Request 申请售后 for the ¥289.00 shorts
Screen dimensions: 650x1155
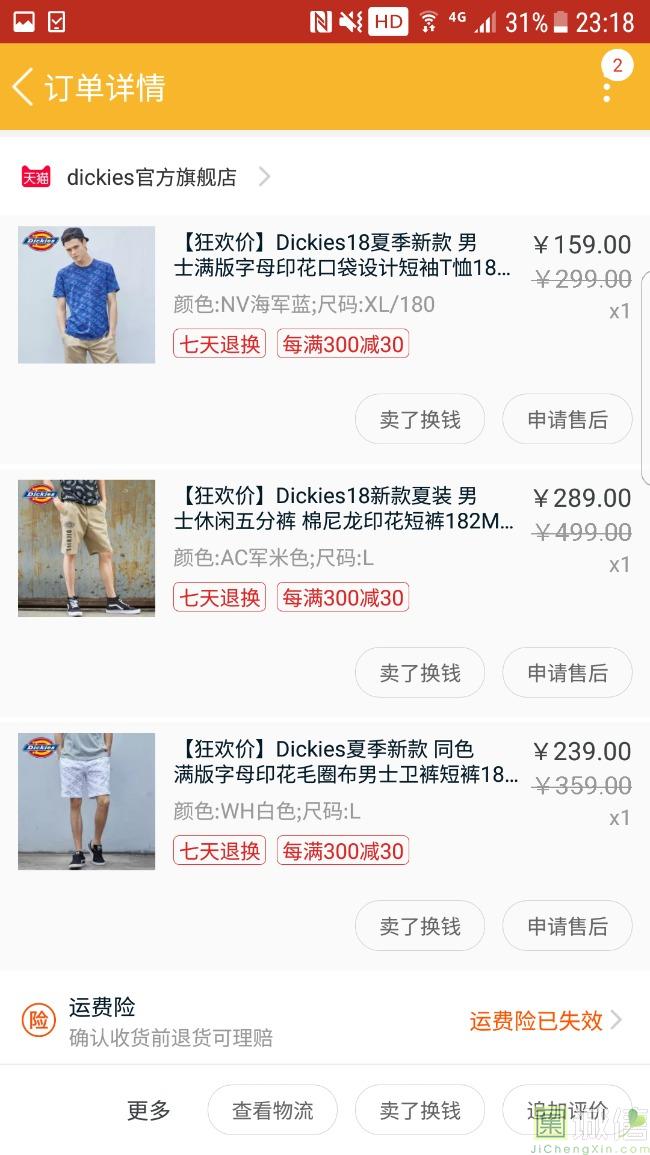pyautogui.click(x=567, y=673)
